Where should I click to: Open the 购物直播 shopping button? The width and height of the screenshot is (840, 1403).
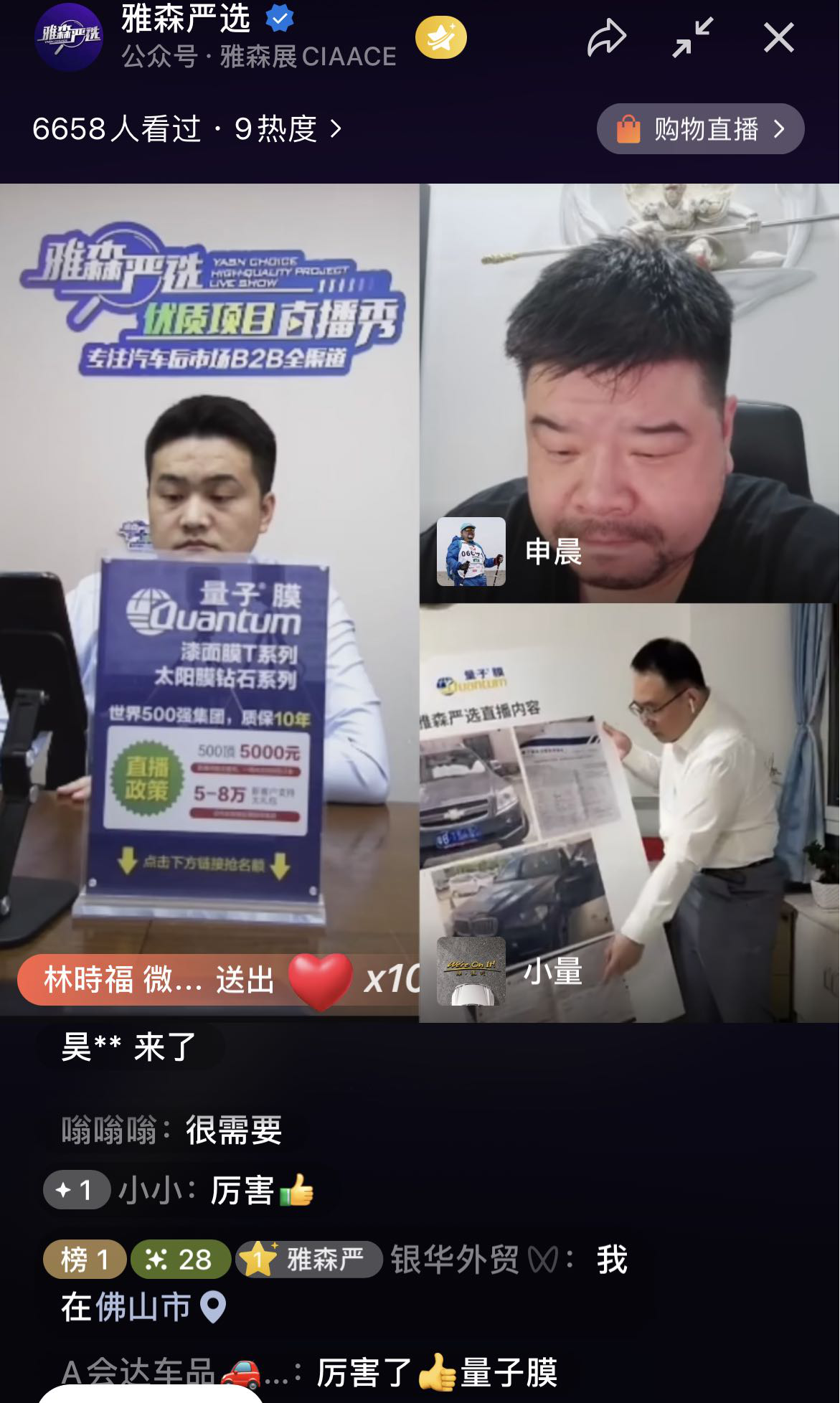[700, 129]
